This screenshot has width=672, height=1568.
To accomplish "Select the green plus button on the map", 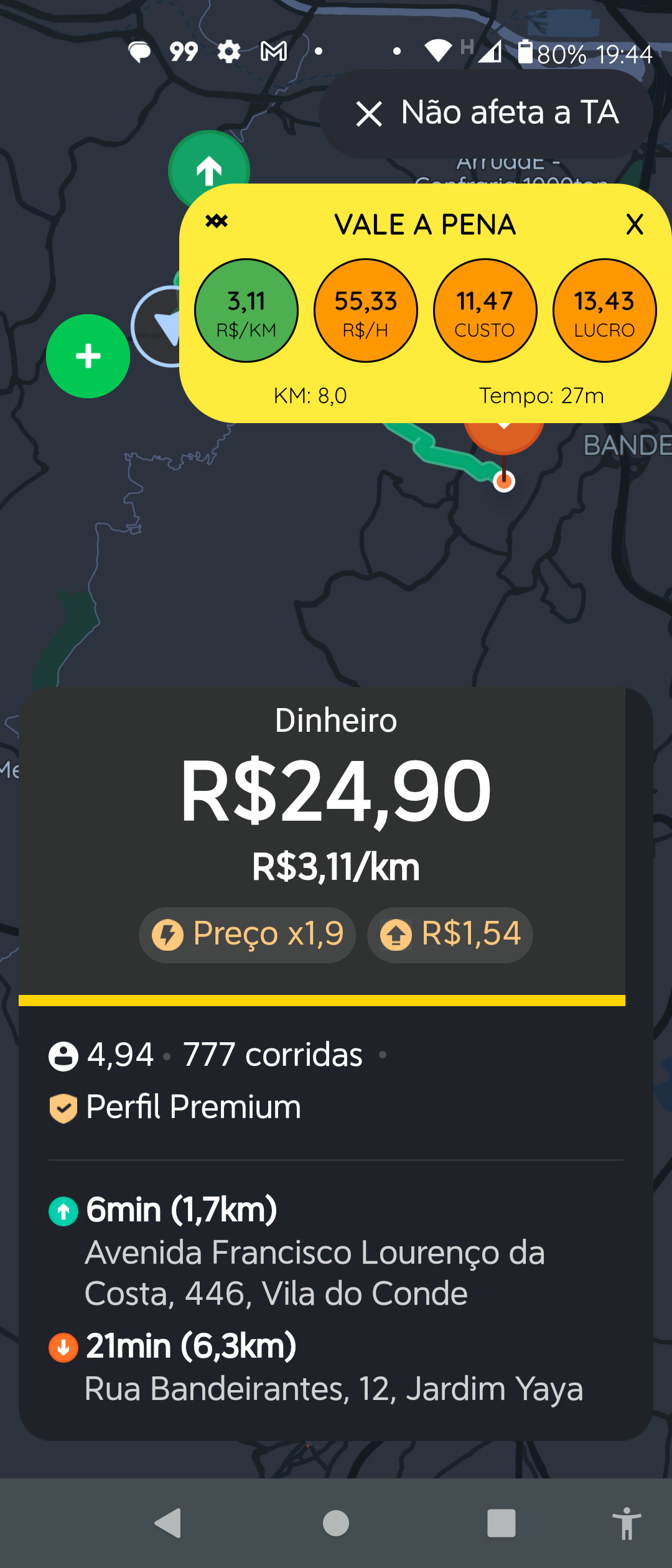I will pyautogui.click(x=87, y=357).
